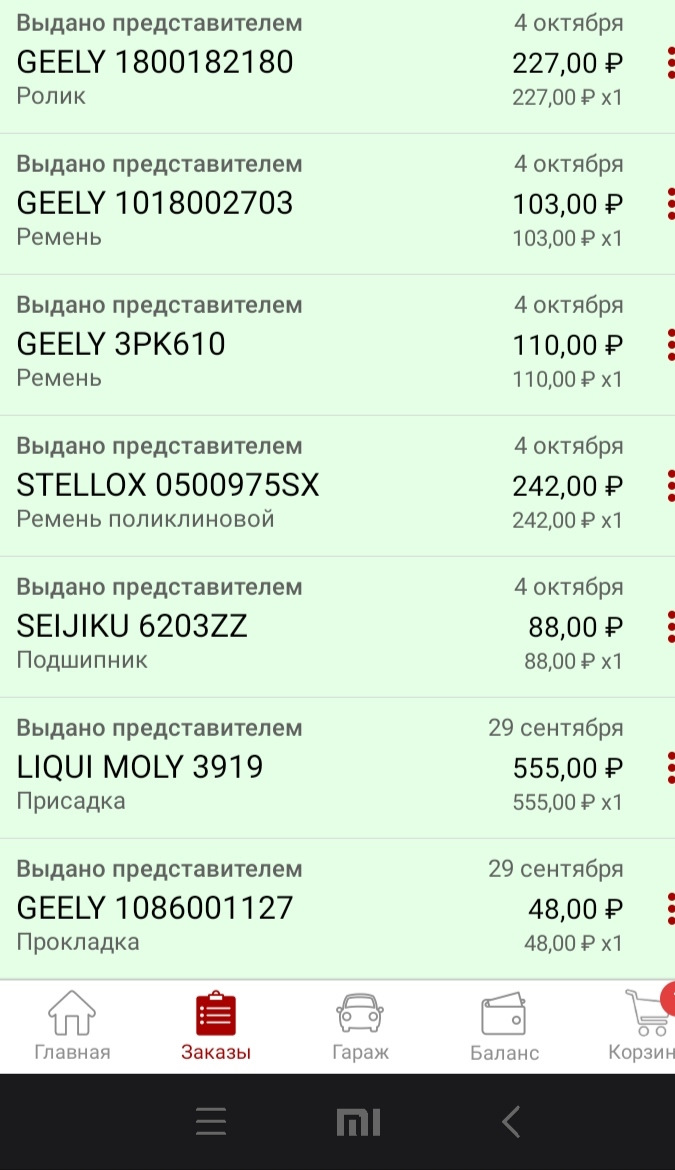Viewport: 675px width, 1170px height.
Task: Open recent apps from navigation bar
Action: [x=211, y=1123]
